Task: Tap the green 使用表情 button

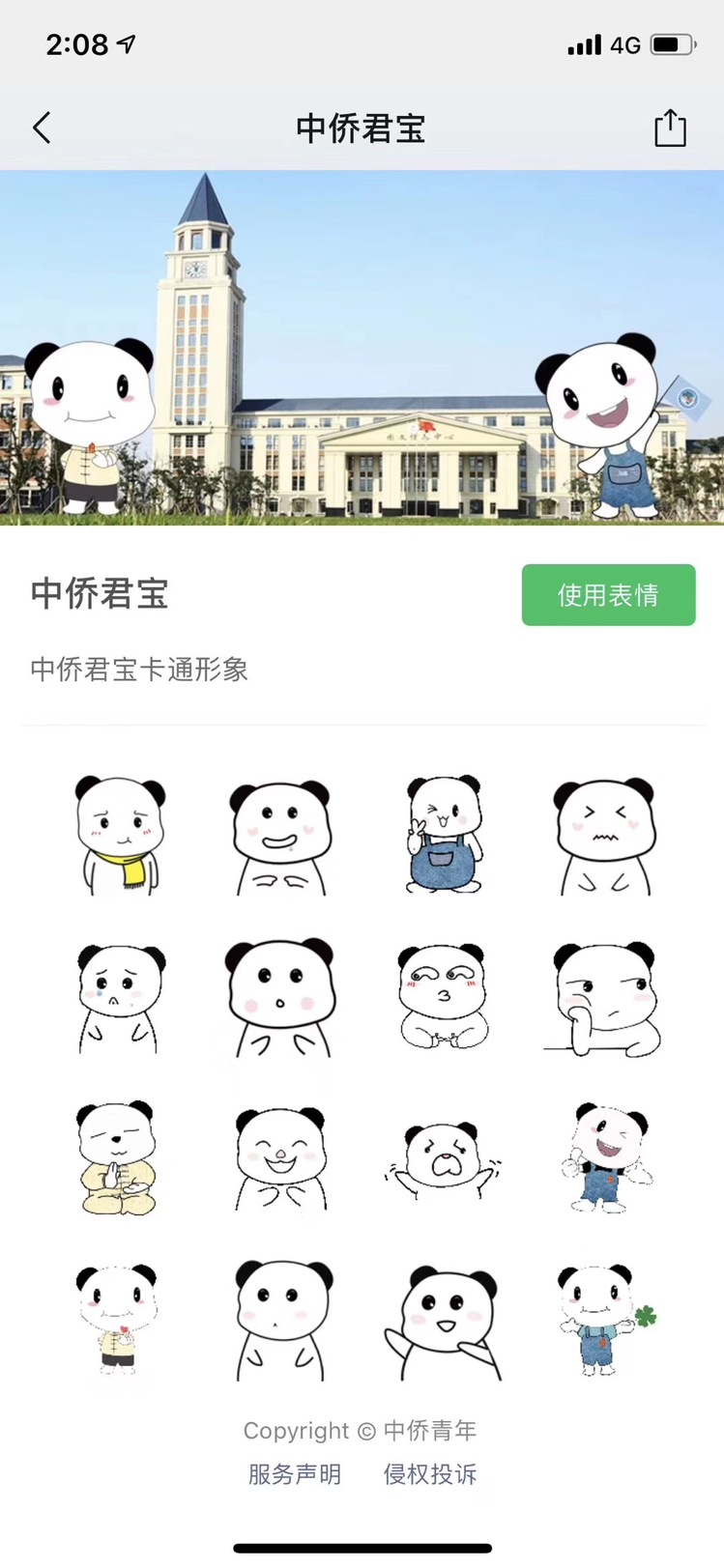Action: pos(608,595)
